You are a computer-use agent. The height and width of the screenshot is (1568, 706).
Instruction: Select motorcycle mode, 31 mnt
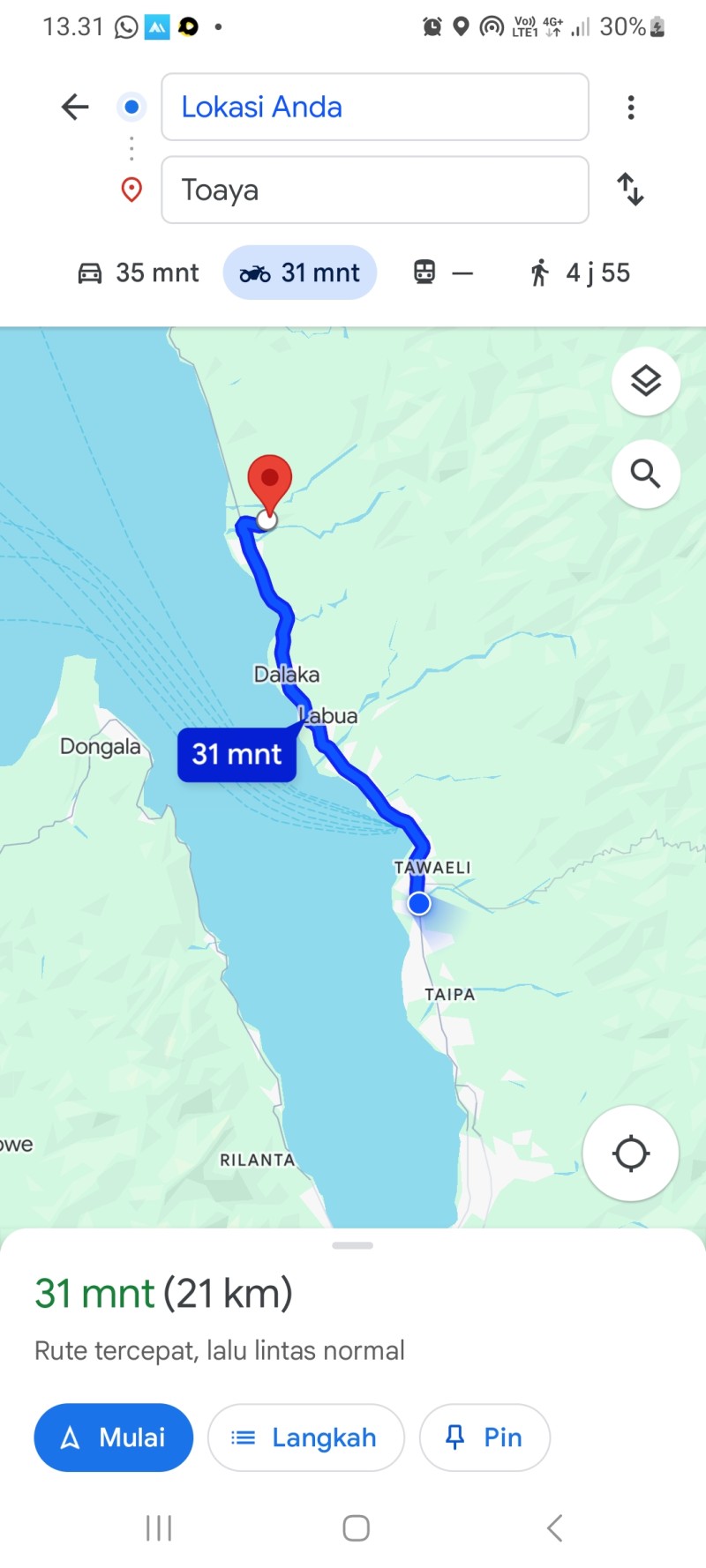300,273
